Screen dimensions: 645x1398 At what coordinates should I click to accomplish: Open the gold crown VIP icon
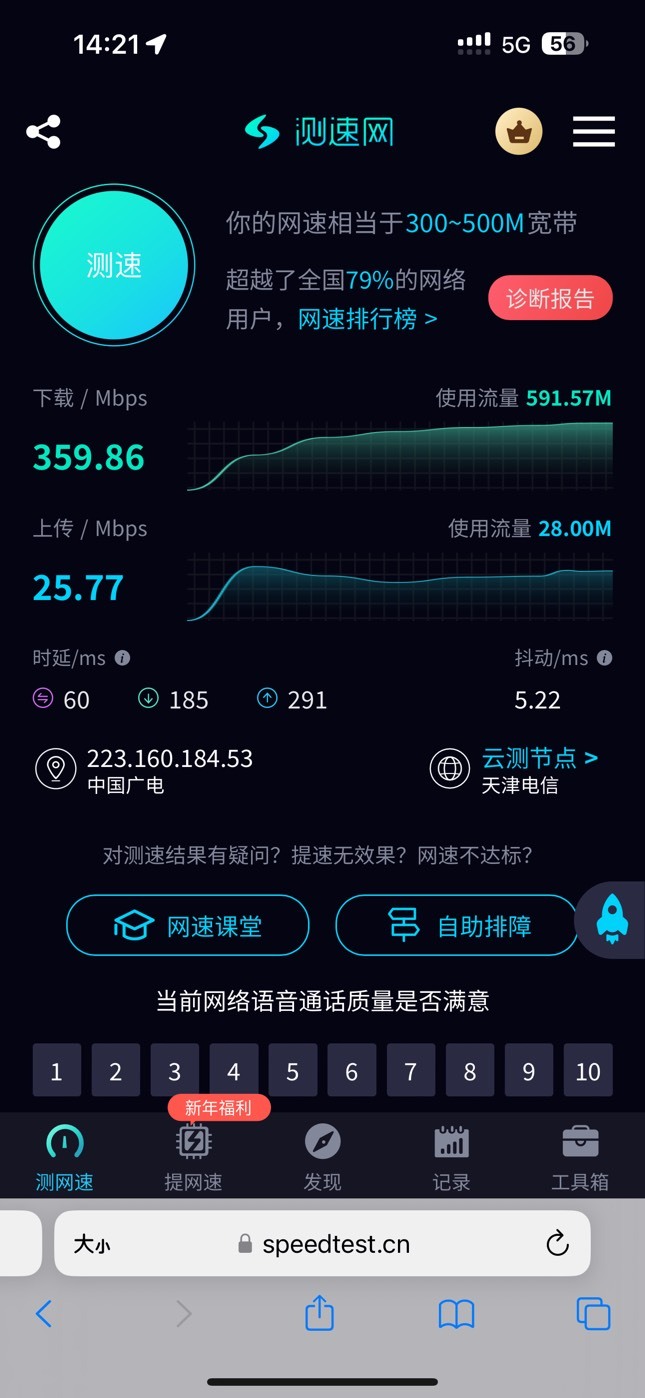coord(519,131)
